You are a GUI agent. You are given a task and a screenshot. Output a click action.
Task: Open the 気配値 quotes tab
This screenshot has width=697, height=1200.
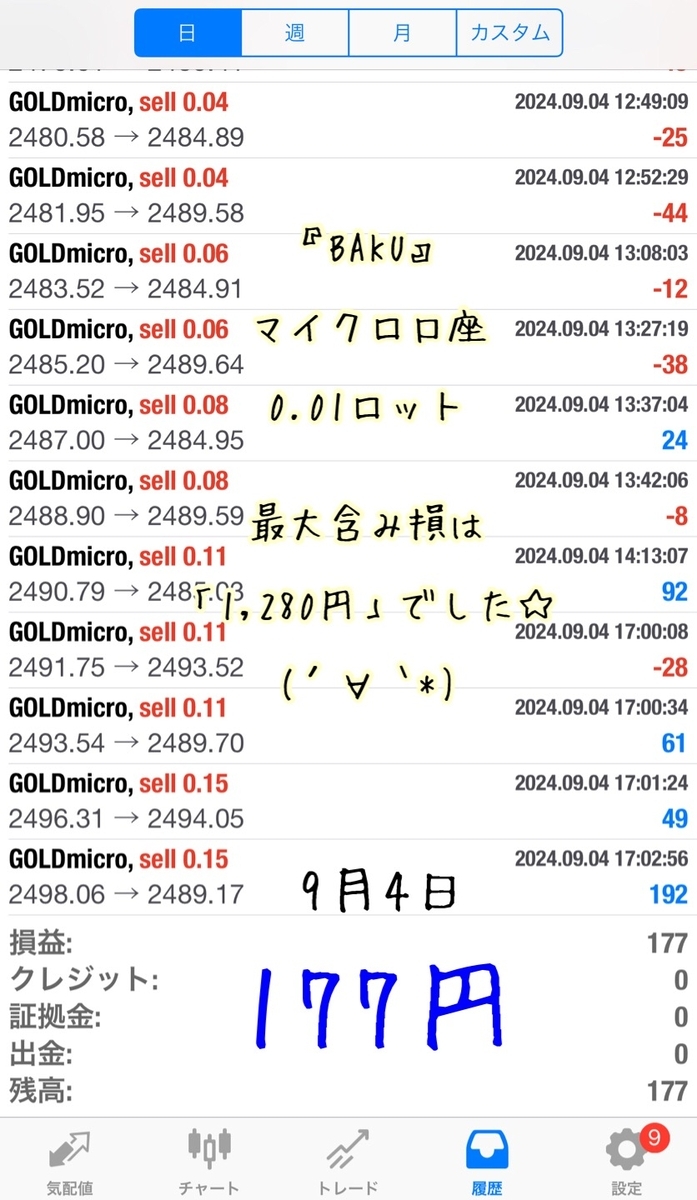[70, 1160]
